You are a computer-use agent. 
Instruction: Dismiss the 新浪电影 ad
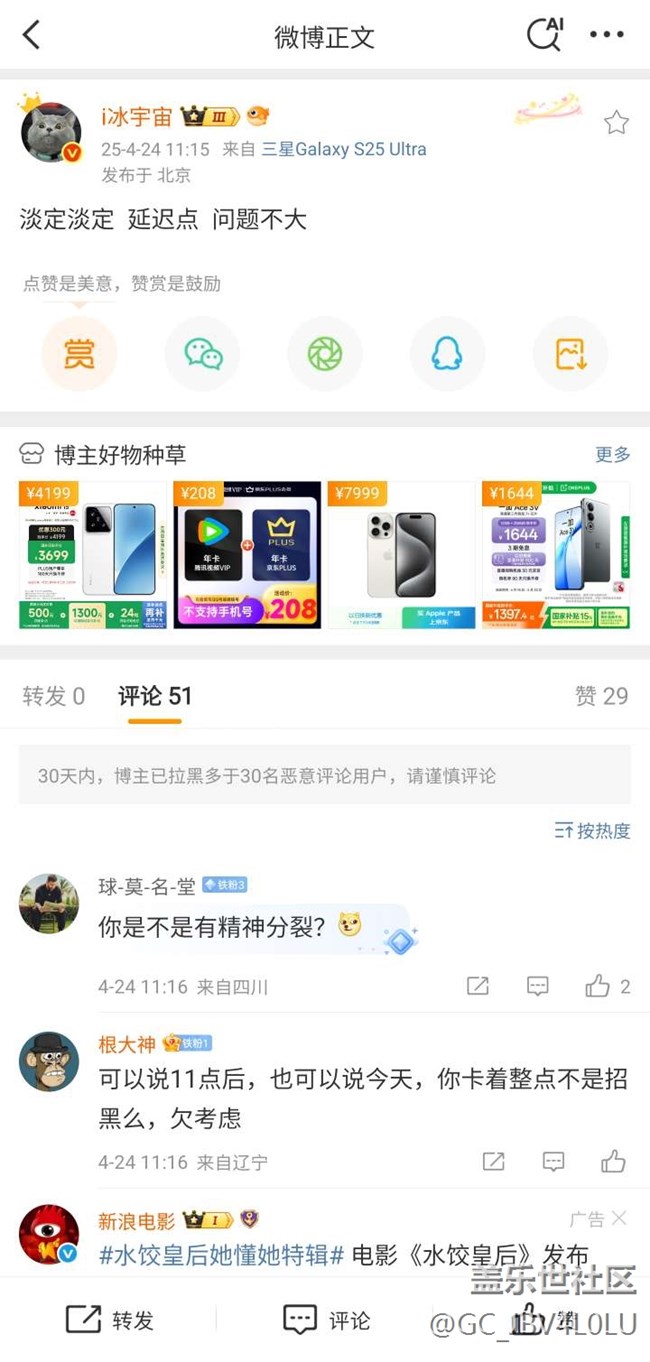pos(619,1218)
